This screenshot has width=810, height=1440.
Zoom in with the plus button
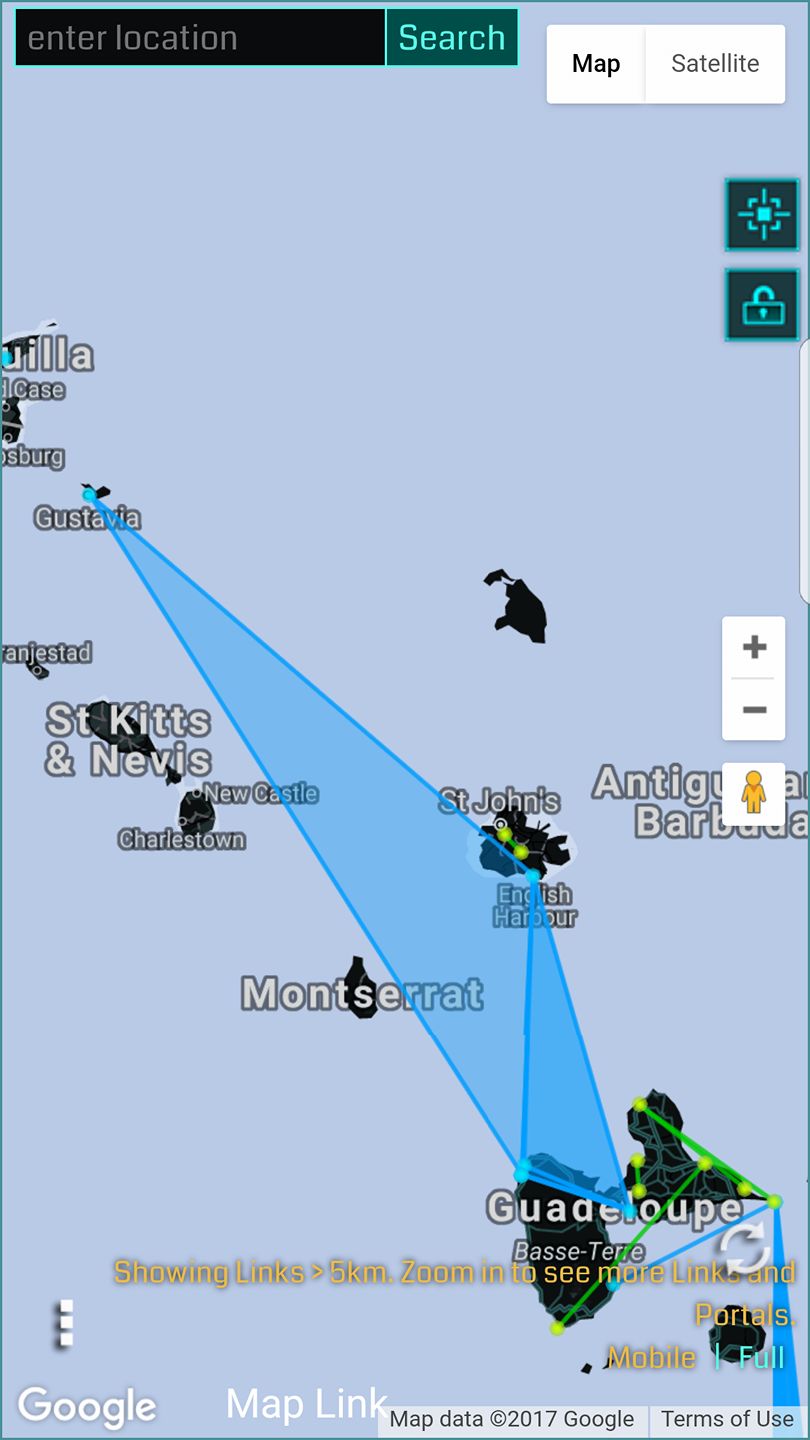[754, 647]
